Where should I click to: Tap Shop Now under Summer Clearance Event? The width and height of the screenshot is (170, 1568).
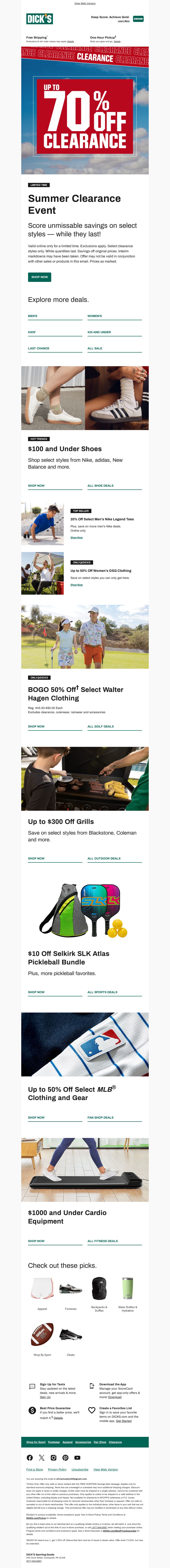pyautogui.click(x=40, y=277)
